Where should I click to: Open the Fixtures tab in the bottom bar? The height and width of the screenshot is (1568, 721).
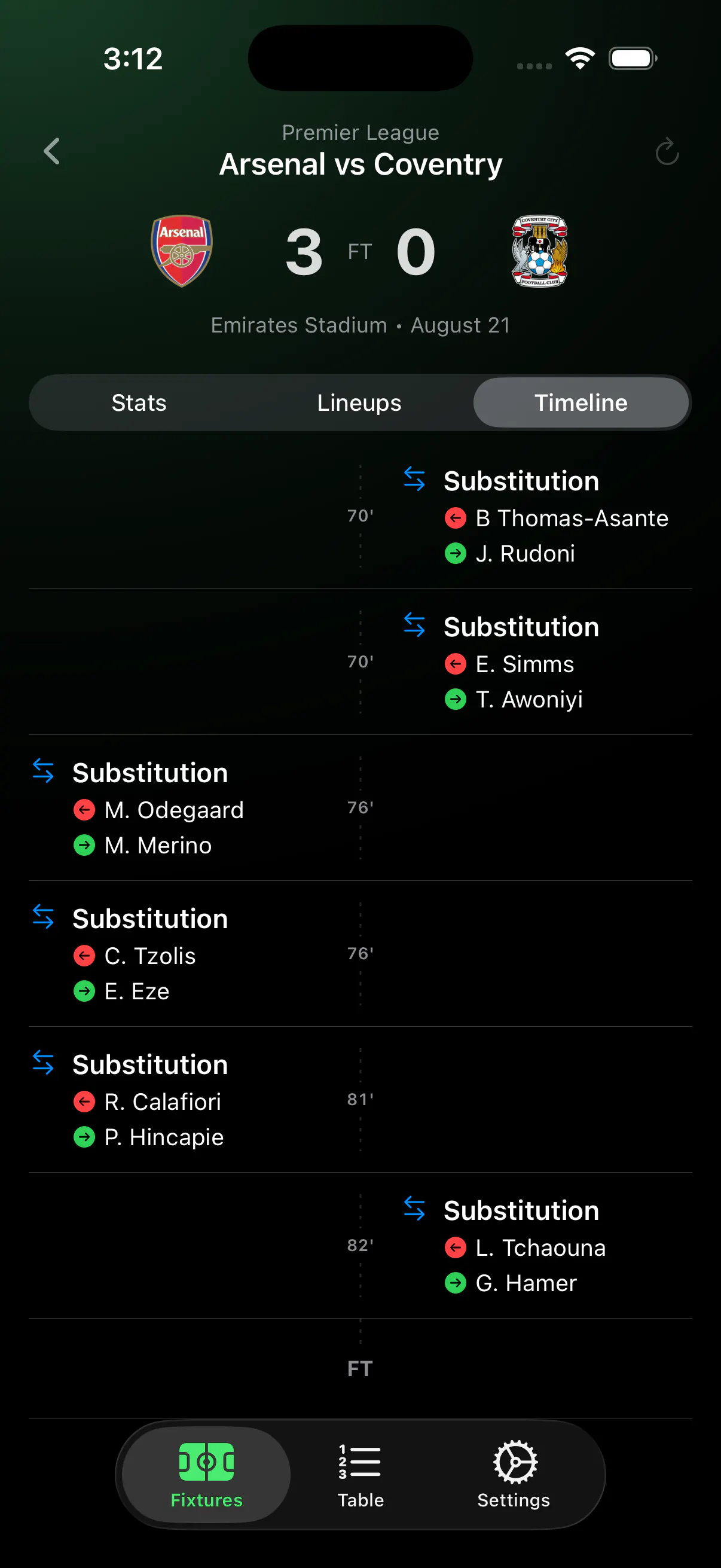pyautogui.click(x=206, y=1474)
